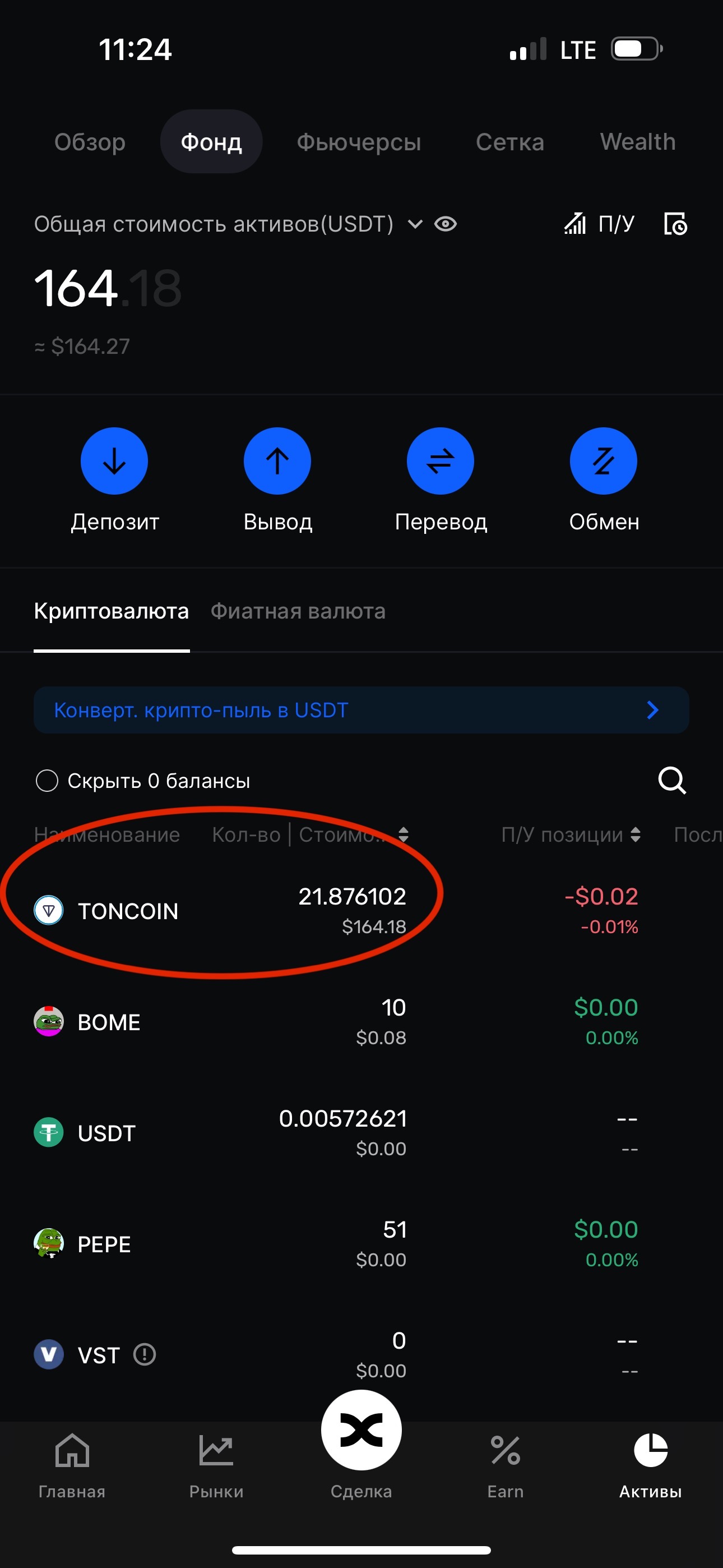The image size is (723, 1568).
Task: Open П/У profit and loss analysis
Action: tap(600, 224)
